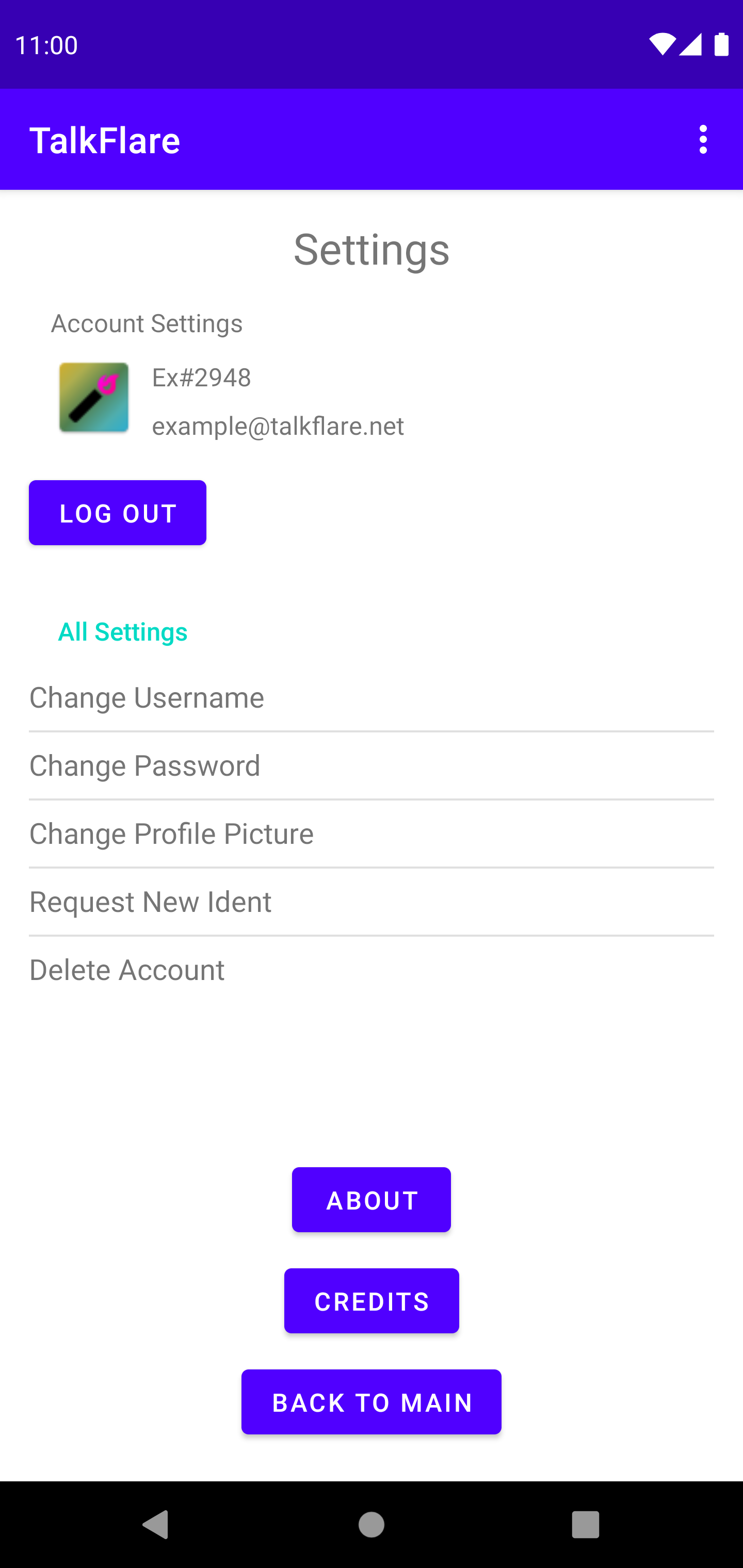View the Credits screen
The width and height of the screenshot is (743, 1568).
coord(372,1301)
